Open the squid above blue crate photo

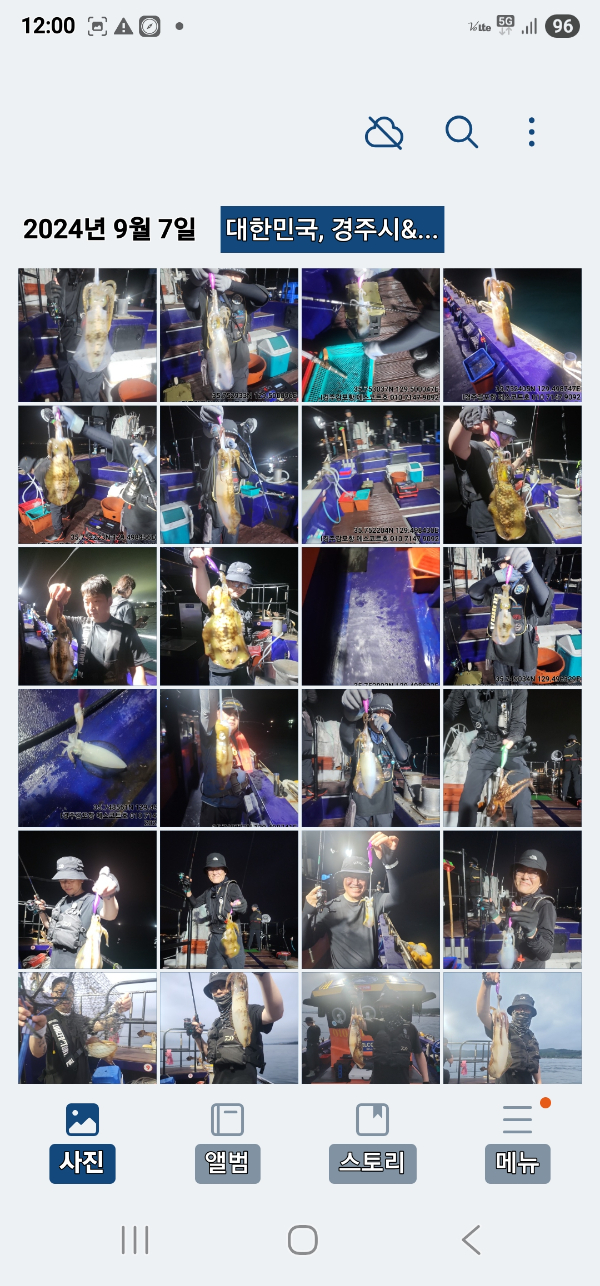pyautogui.click(x=512, y=335)
